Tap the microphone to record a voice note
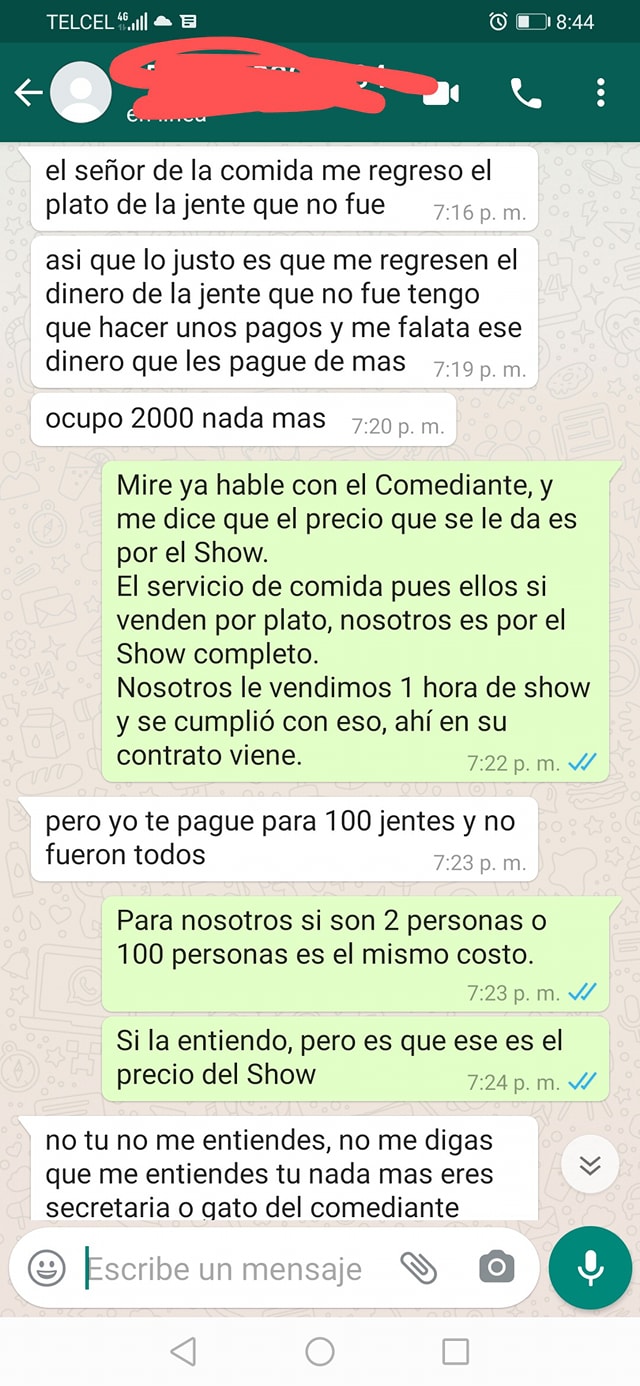 click(590, 1269)
